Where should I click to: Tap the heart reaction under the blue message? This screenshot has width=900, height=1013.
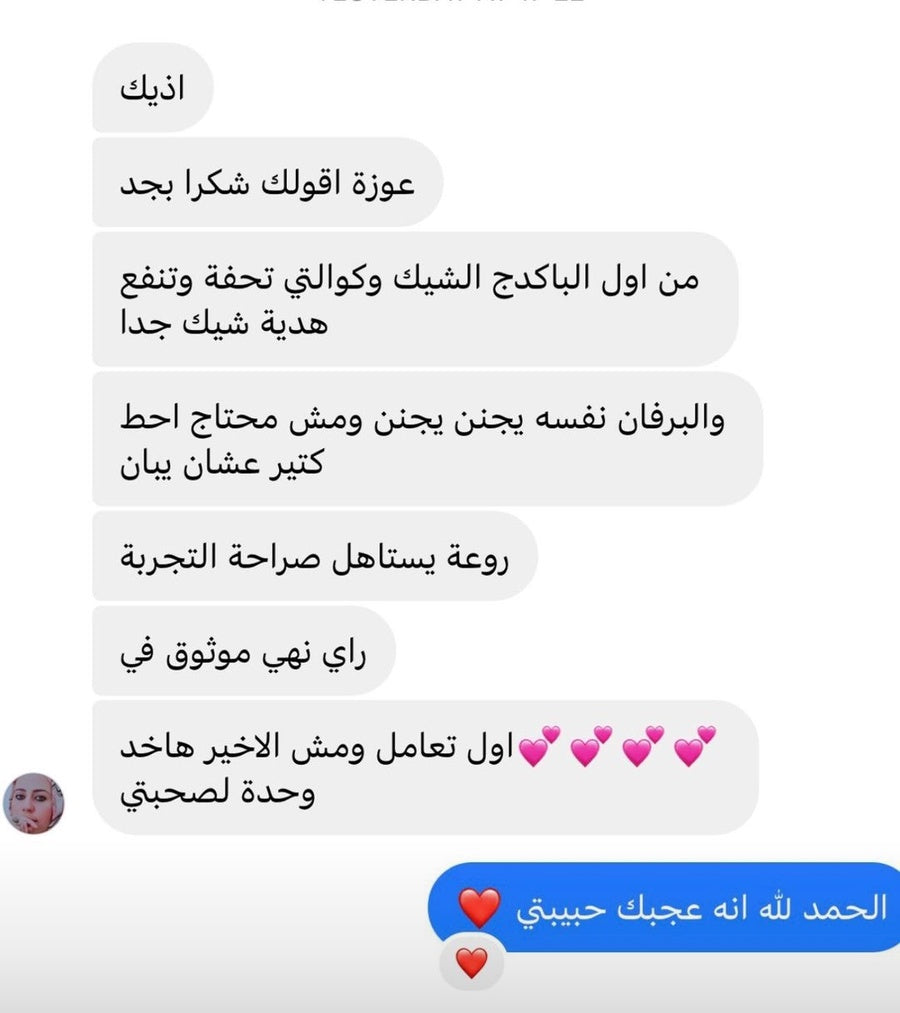pyautogui.click(x=472, y=963)
